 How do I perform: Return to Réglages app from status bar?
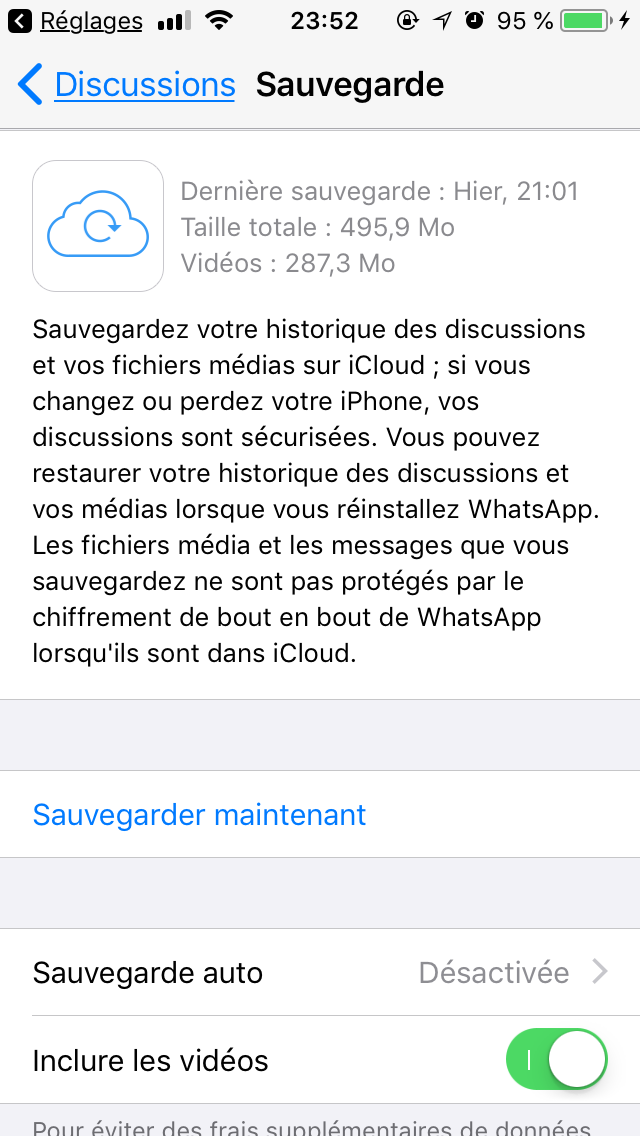75,21
